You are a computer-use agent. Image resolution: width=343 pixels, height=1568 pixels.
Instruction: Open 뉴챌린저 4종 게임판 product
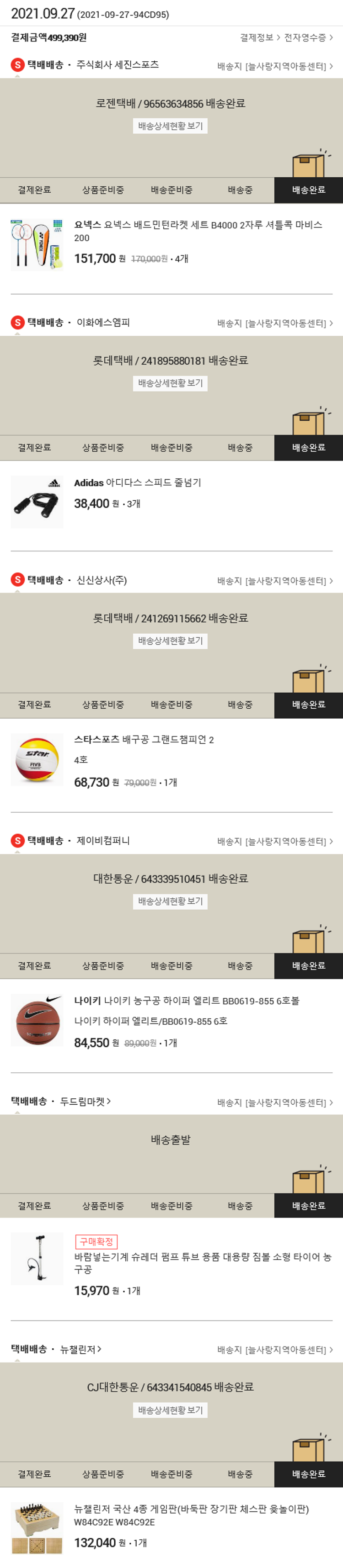click(x=191, y=1509)
